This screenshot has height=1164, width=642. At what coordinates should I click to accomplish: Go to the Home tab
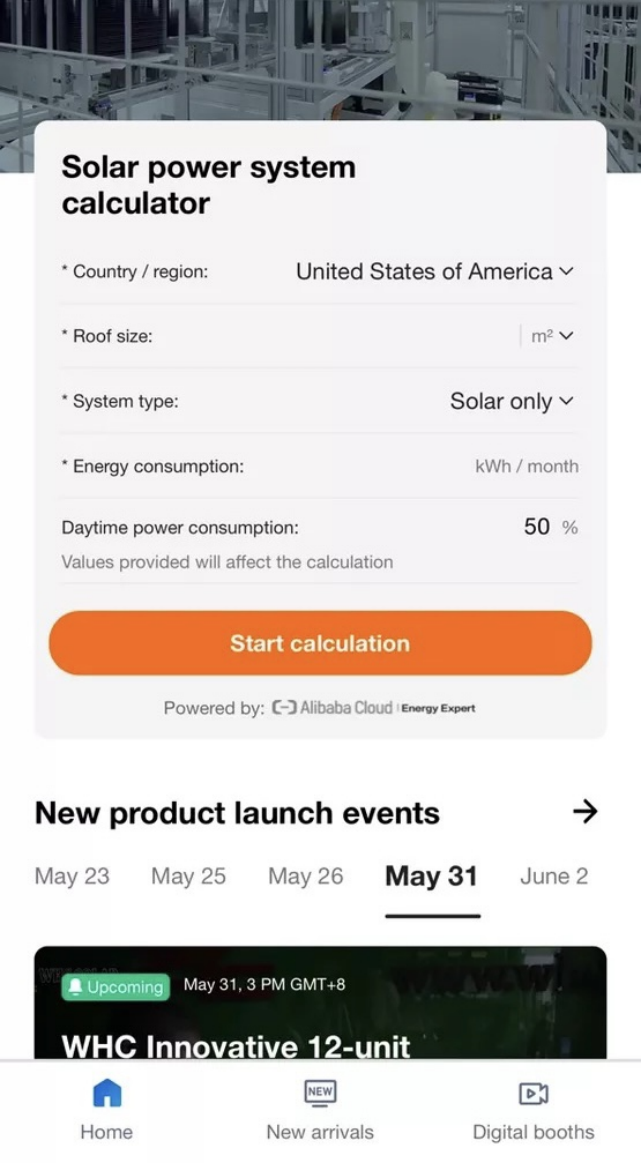(x=107, y=1110)
